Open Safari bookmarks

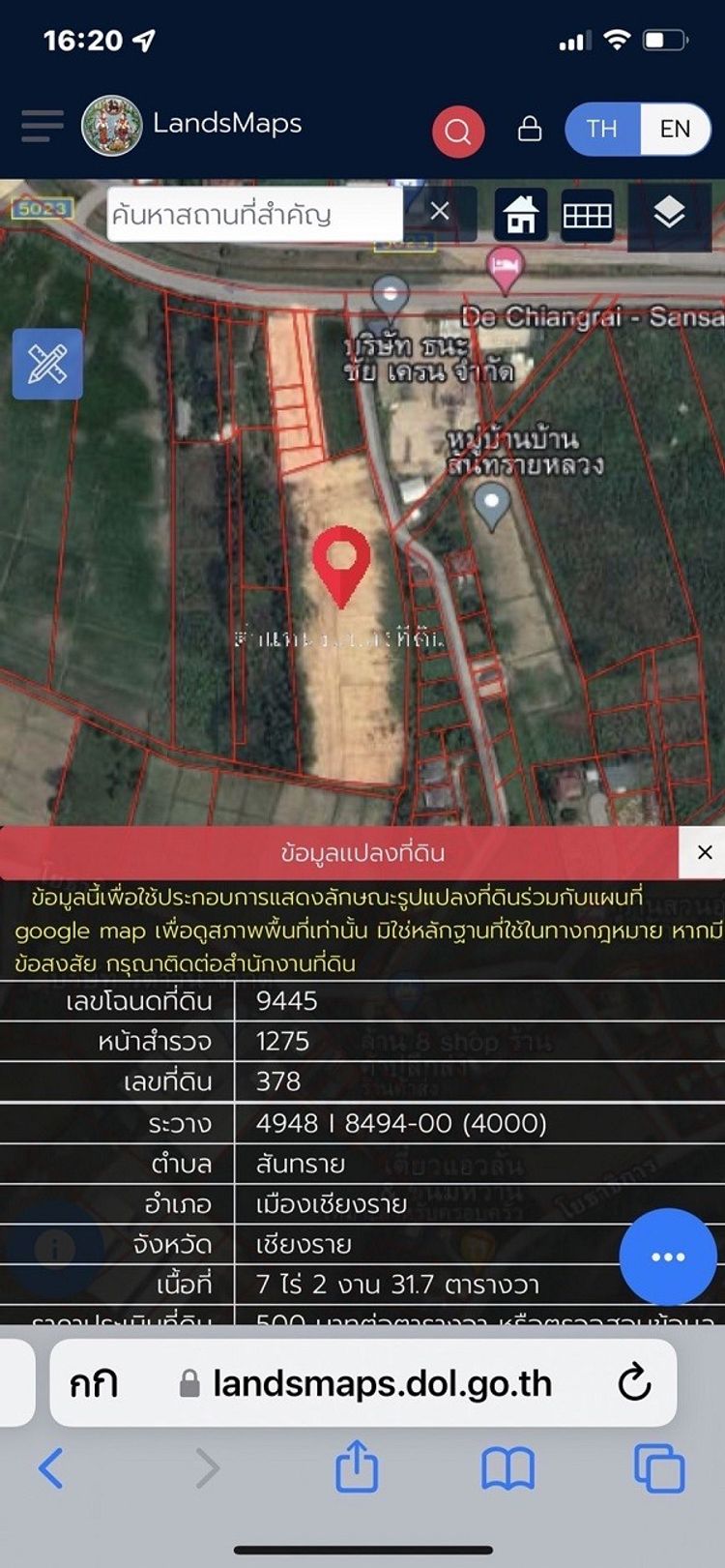coord(507,1468)
